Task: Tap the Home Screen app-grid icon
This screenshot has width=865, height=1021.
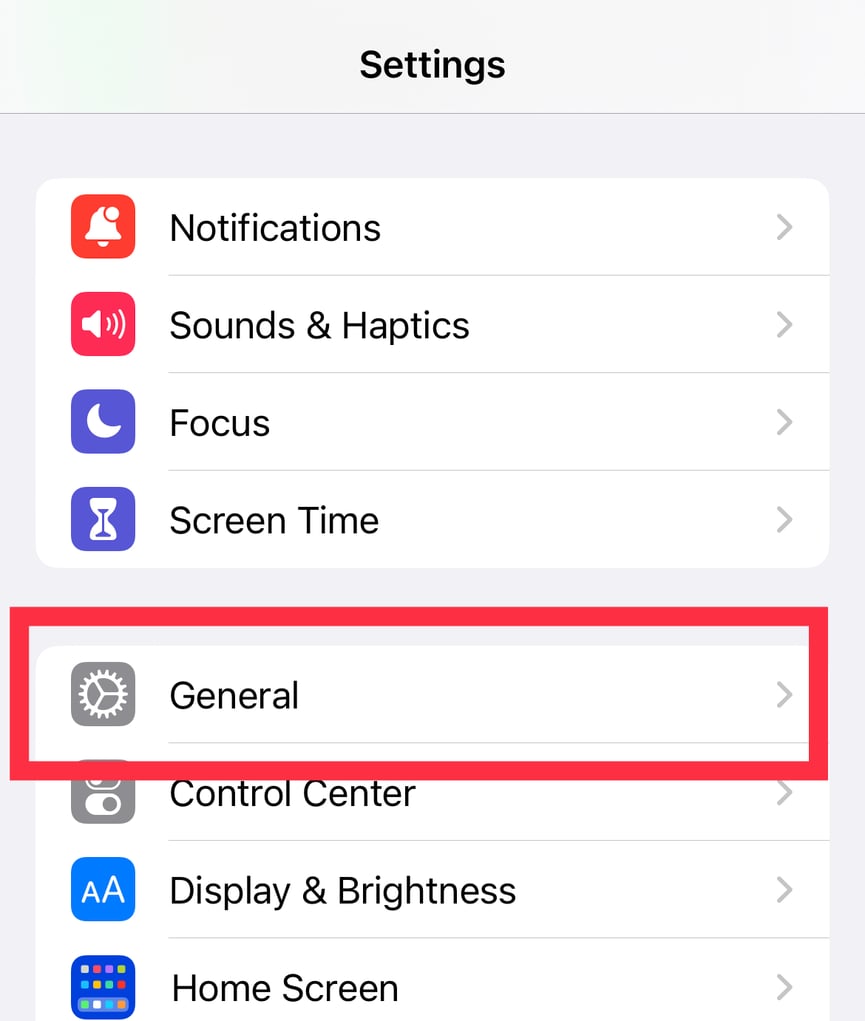Action: [102, 987]
